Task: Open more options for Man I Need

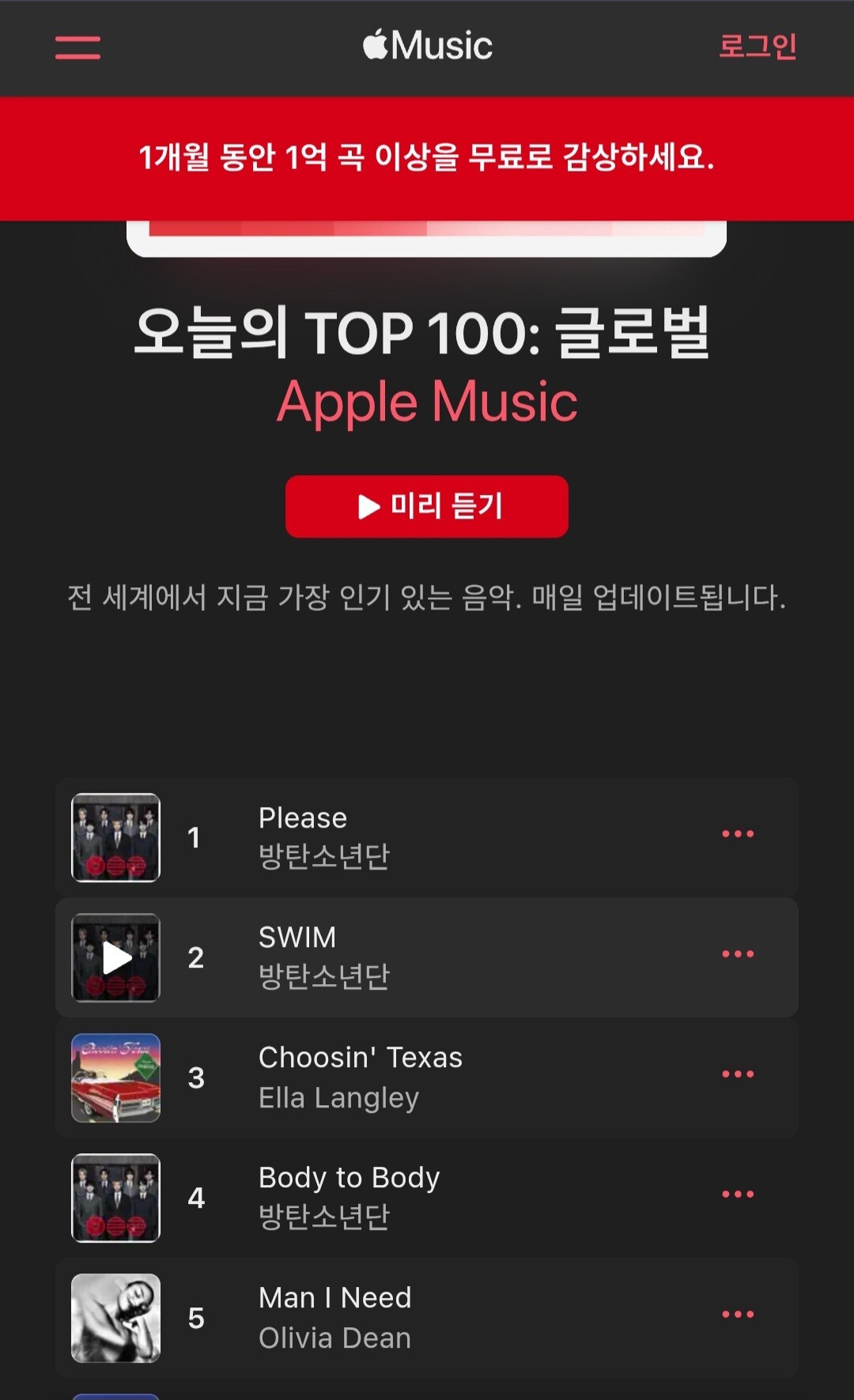Action: pos(738,1315)
